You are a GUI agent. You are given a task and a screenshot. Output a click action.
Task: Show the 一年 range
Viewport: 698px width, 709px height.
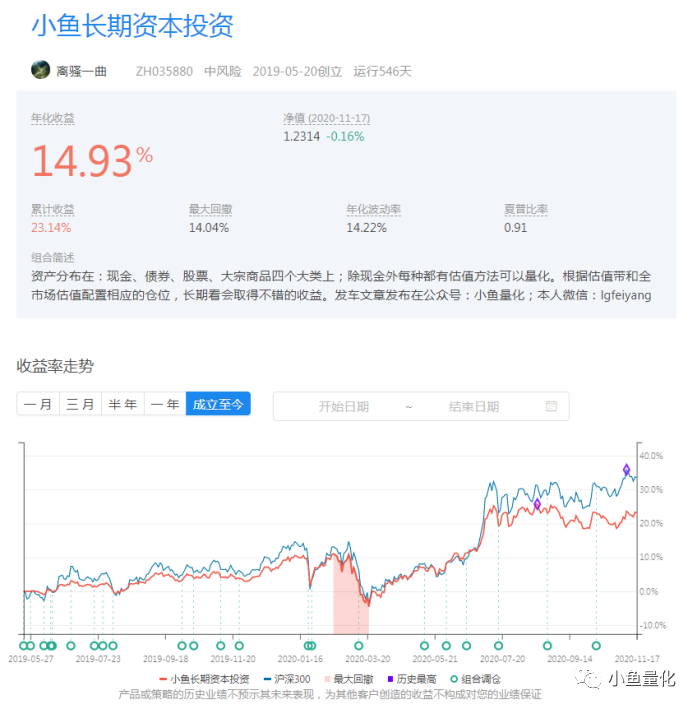tap(165, 404)
